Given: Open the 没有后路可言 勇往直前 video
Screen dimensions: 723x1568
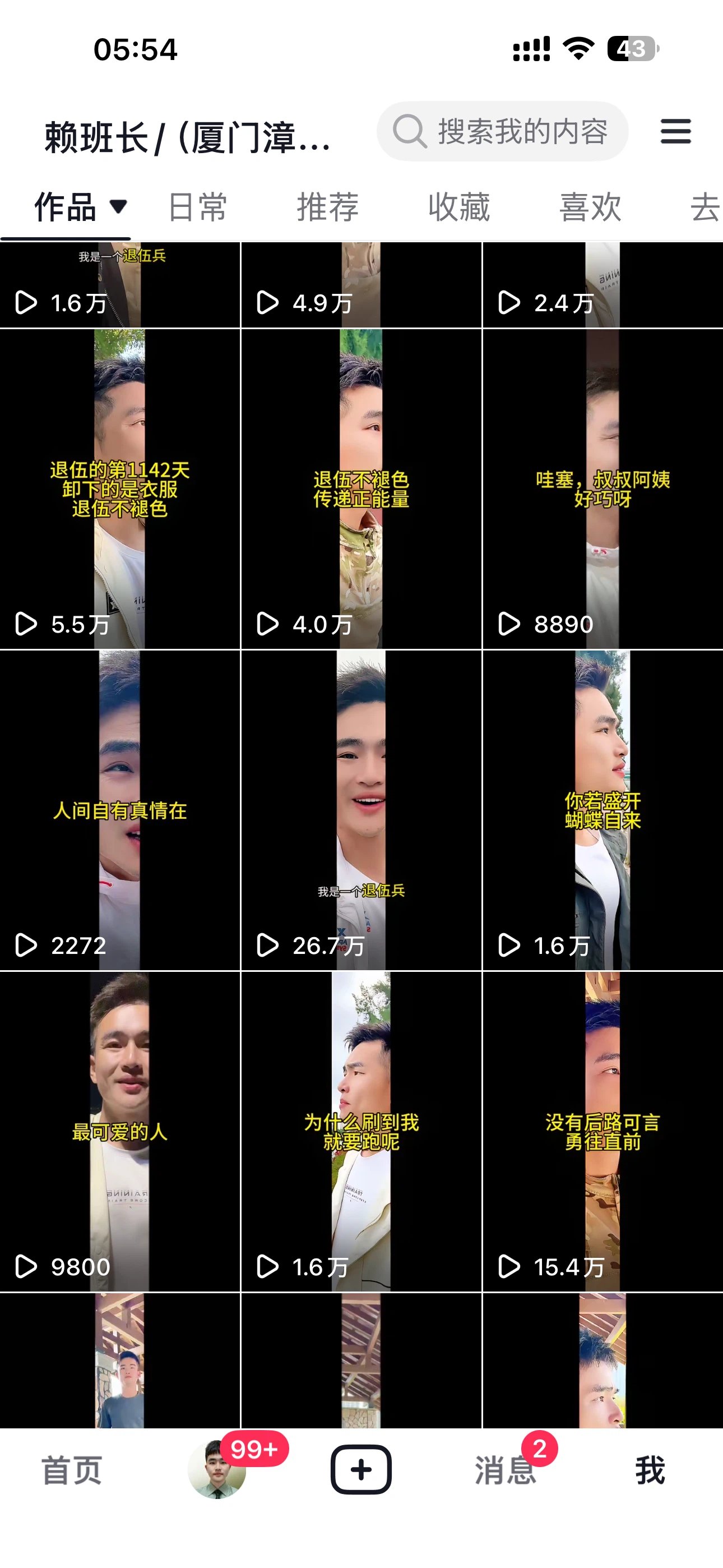Looking at the screenshot, I should pyautogui.click(x=602, y=1132).
